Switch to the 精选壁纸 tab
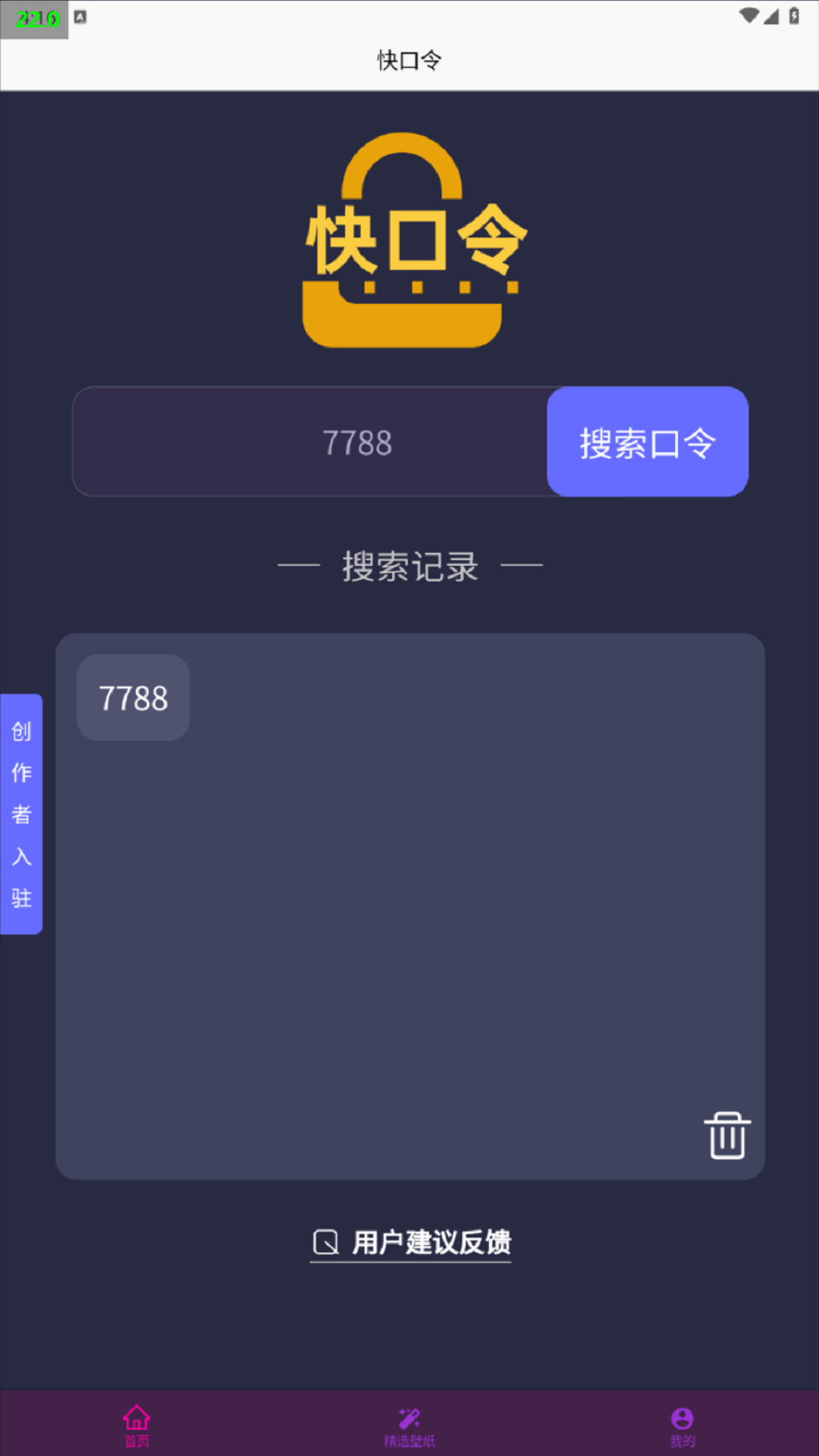 click(x=409, y=1425)
